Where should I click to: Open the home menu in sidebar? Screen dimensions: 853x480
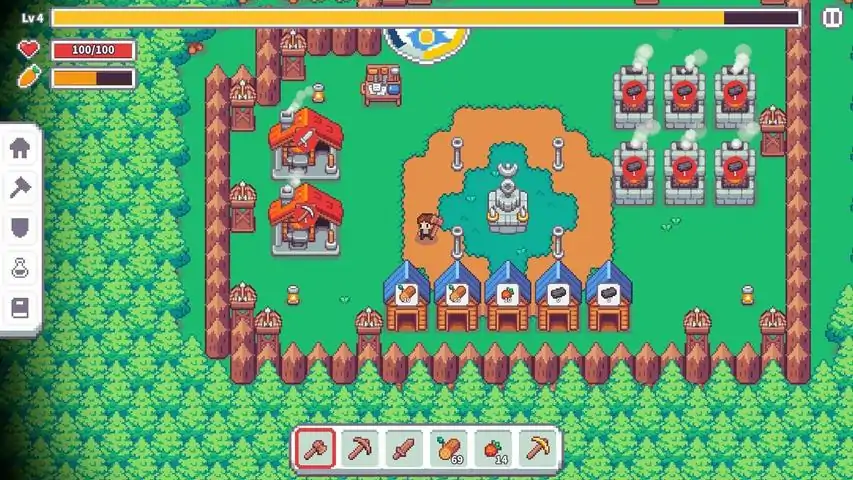tap(20, 148)
